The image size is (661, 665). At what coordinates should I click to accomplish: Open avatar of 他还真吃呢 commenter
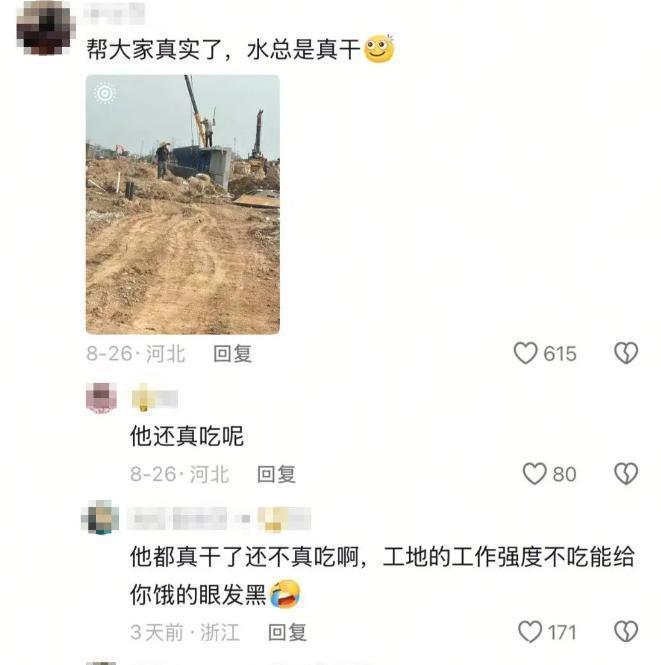pos(101,397)
